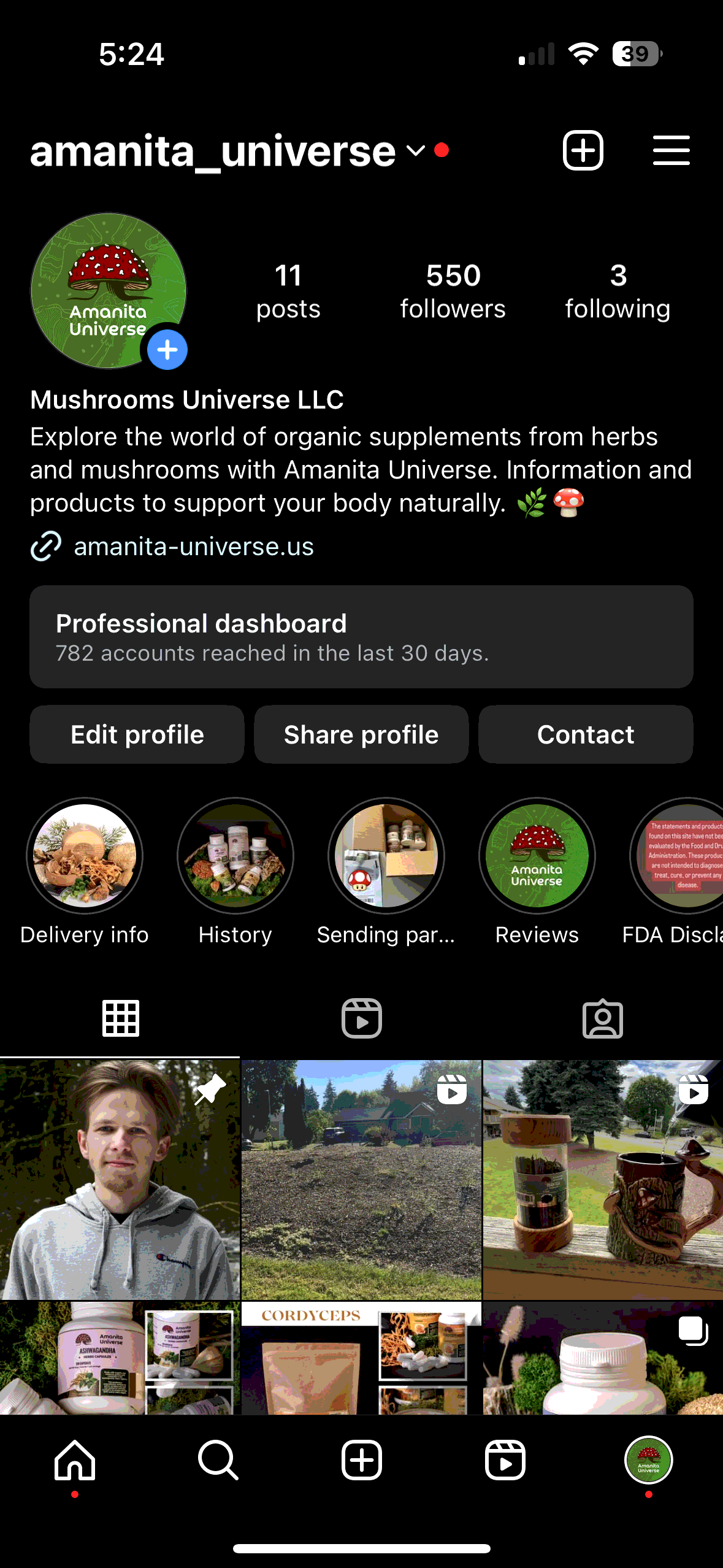Open the Reviews highlight

tap(537, 856)
